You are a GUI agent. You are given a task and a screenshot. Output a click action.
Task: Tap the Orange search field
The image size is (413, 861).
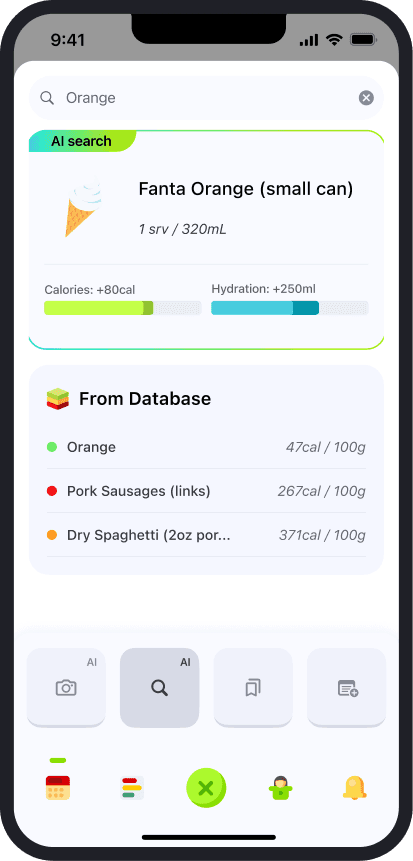(x=206, y=98)
